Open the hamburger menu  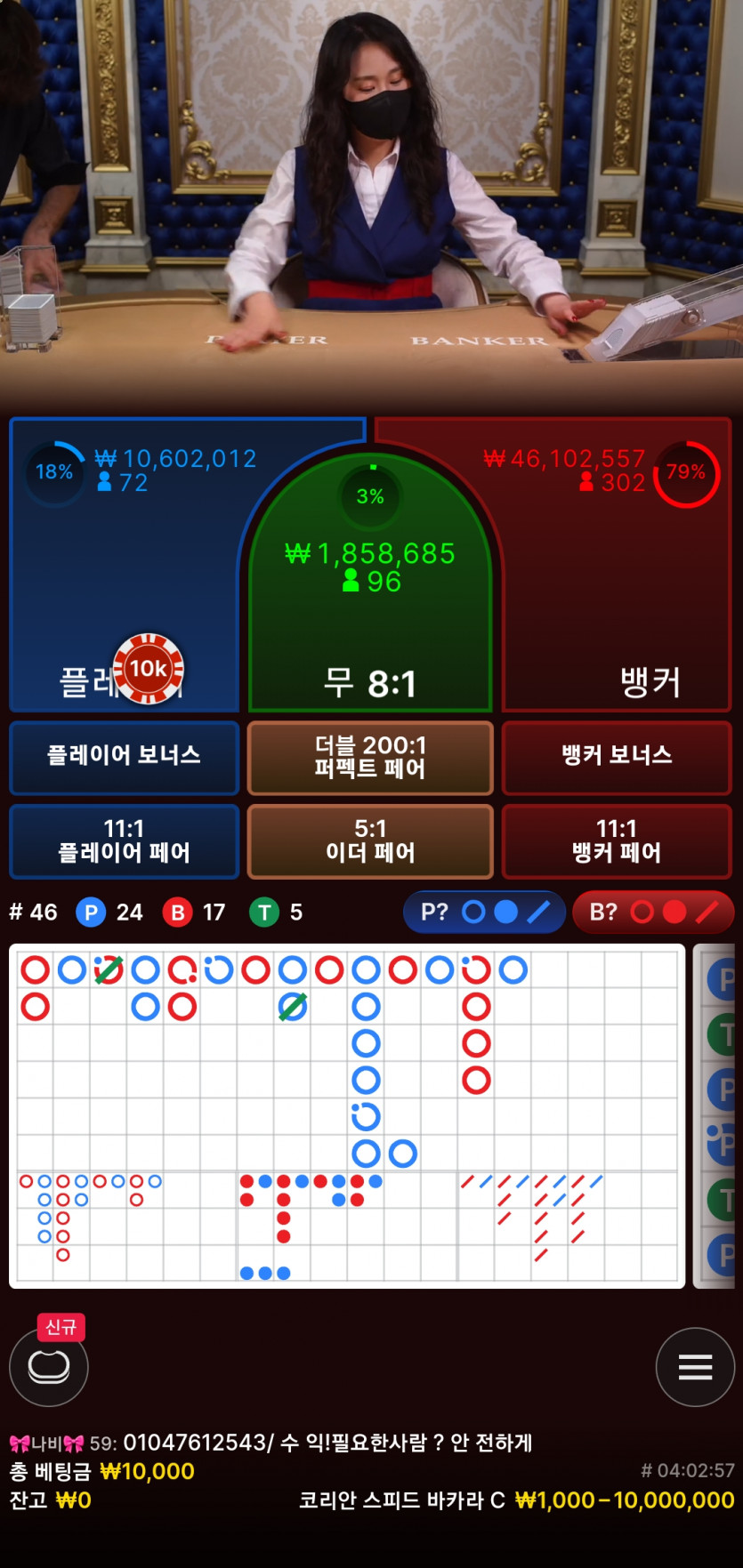click(695, 1366)
